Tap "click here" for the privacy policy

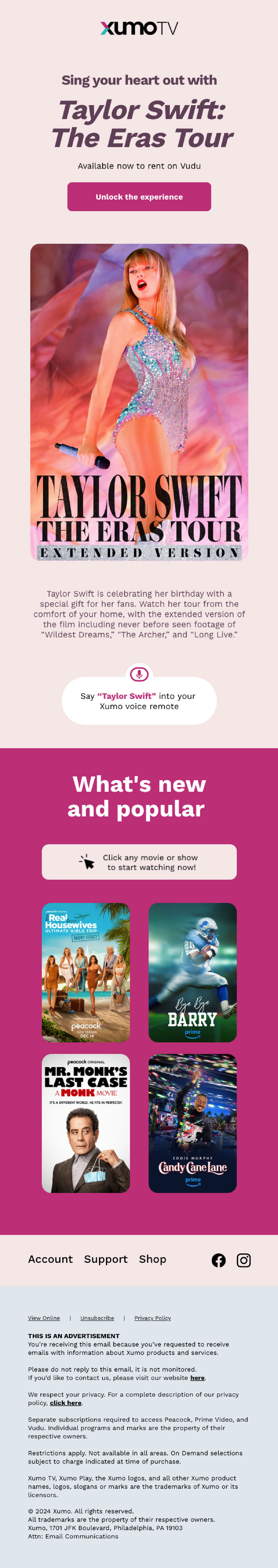click(66, 1402)
